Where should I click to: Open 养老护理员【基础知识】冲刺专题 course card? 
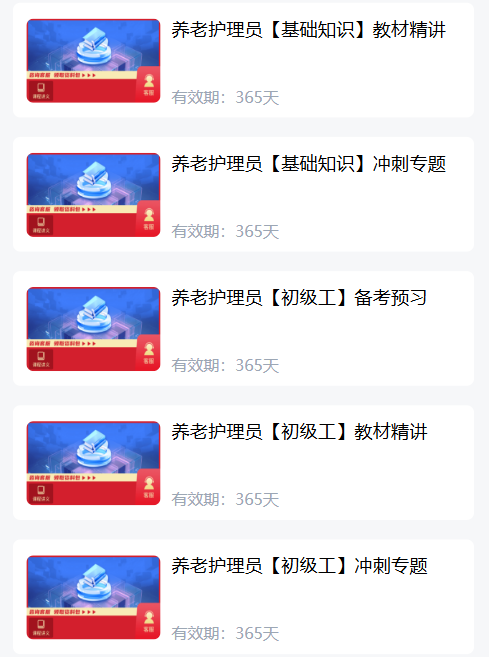click(243, 194)
